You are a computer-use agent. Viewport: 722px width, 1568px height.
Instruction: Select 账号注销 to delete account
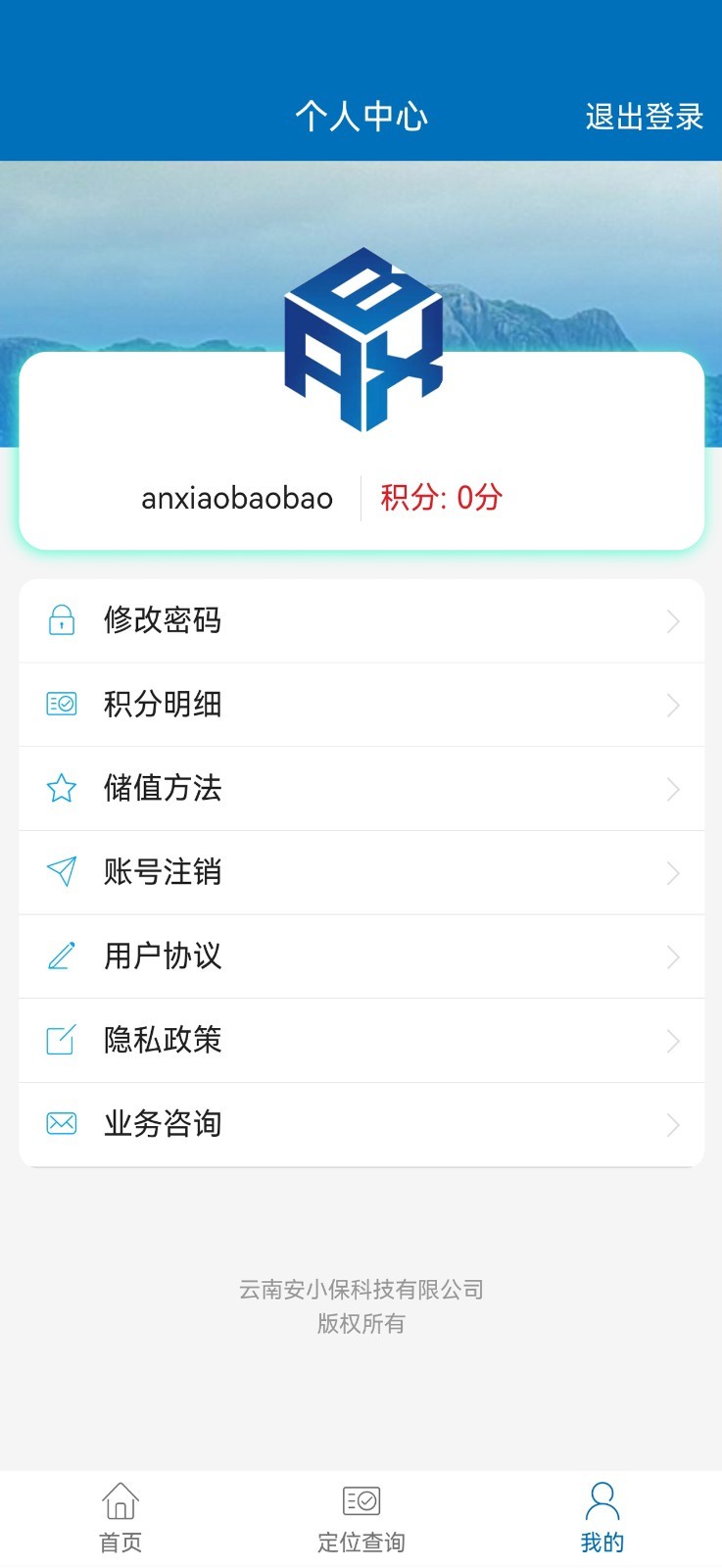[x=361, y=872]
